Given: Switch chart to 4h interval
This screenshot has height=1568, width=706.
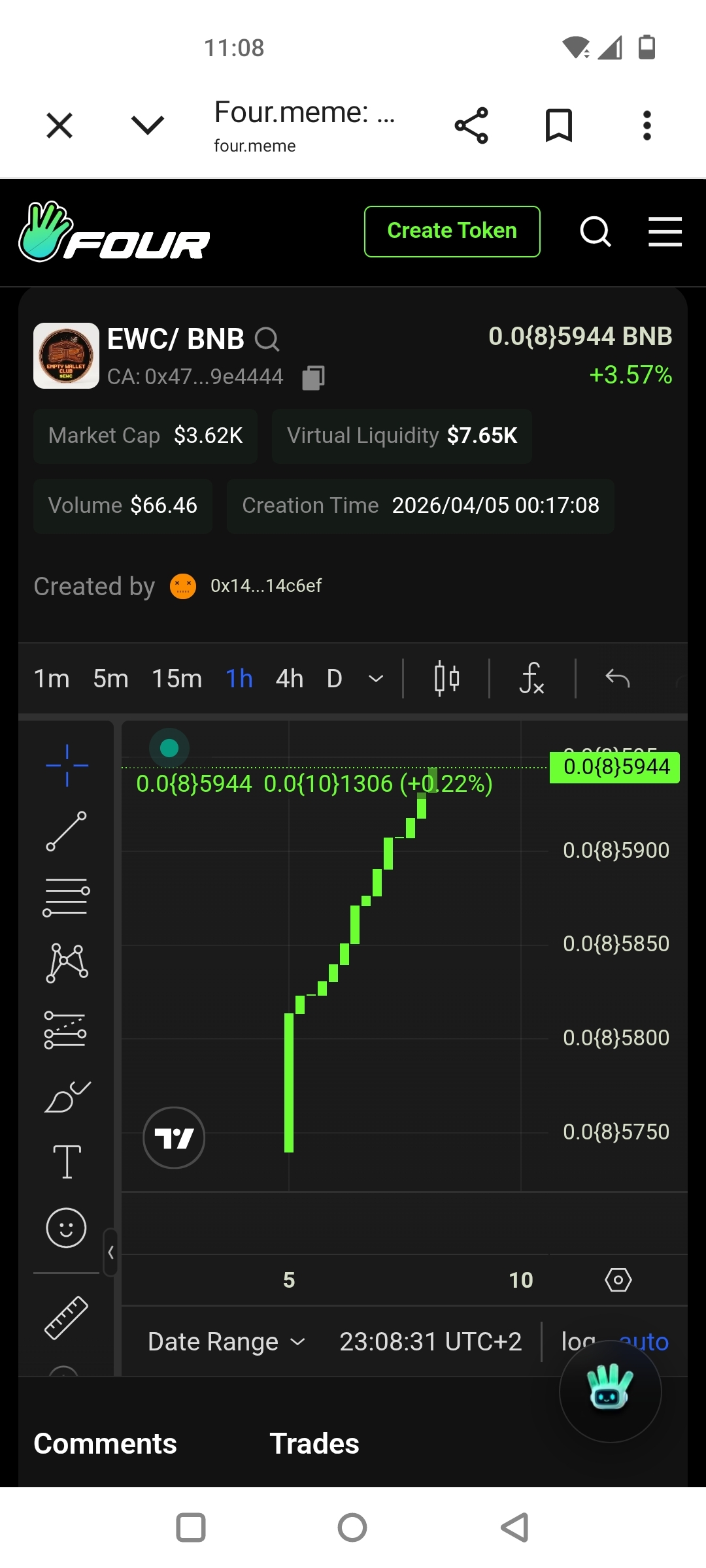Looking at the screenshot, I should click(x=289, y=679).
